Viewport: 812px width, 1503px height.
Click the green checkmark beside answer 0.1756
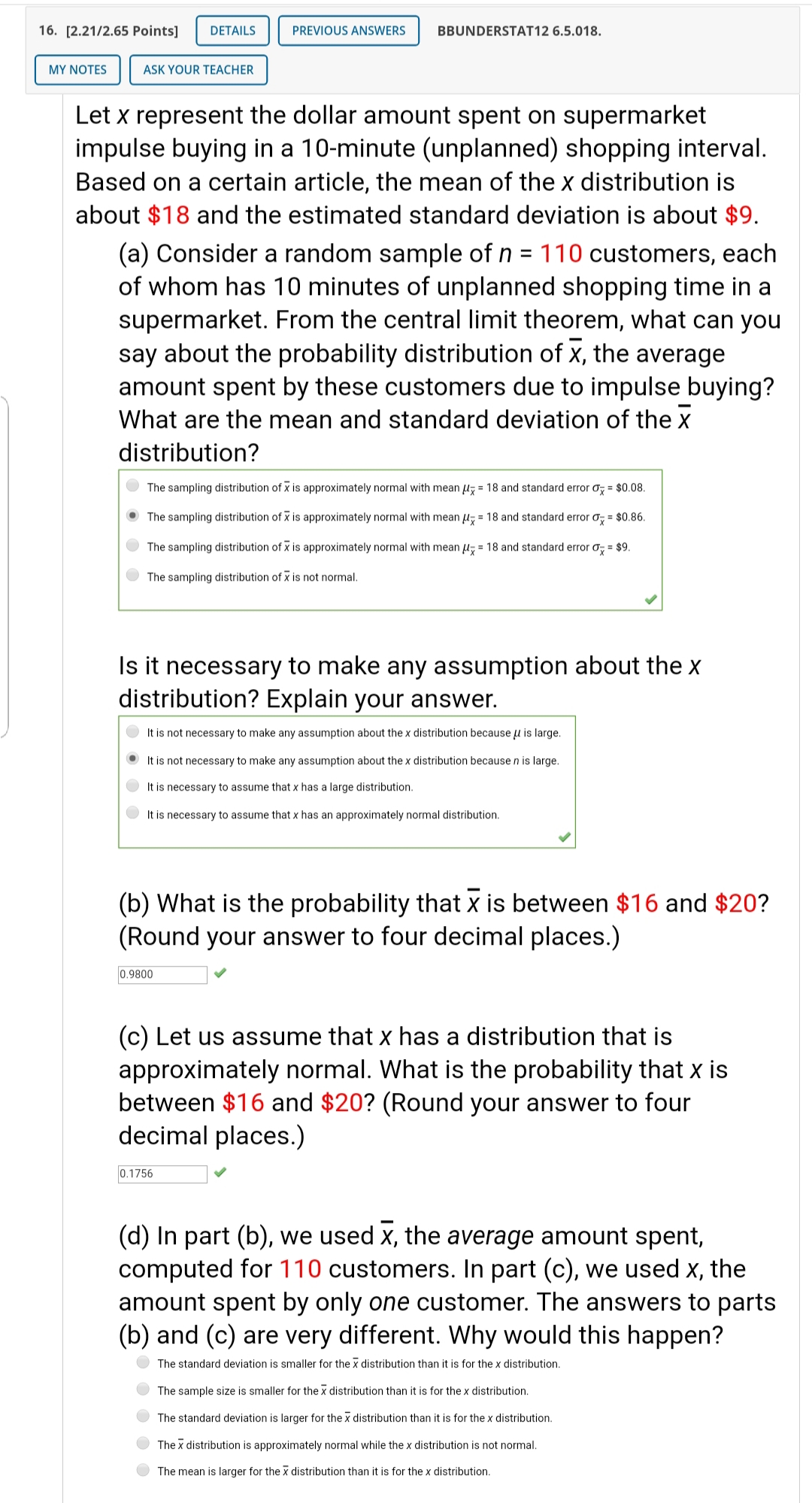pos(220,1174)
